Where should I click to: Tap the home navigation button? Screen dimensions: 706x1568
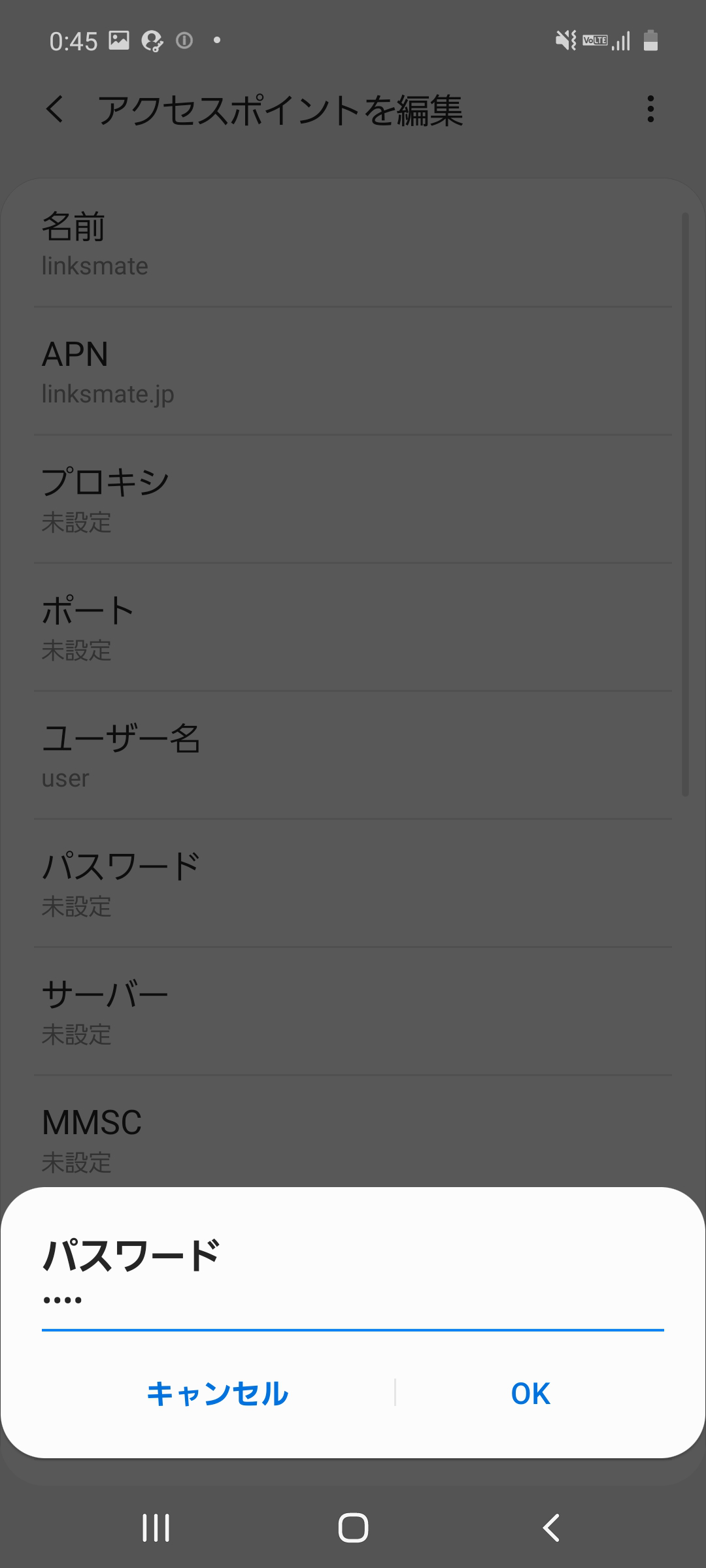(353, 1527)
